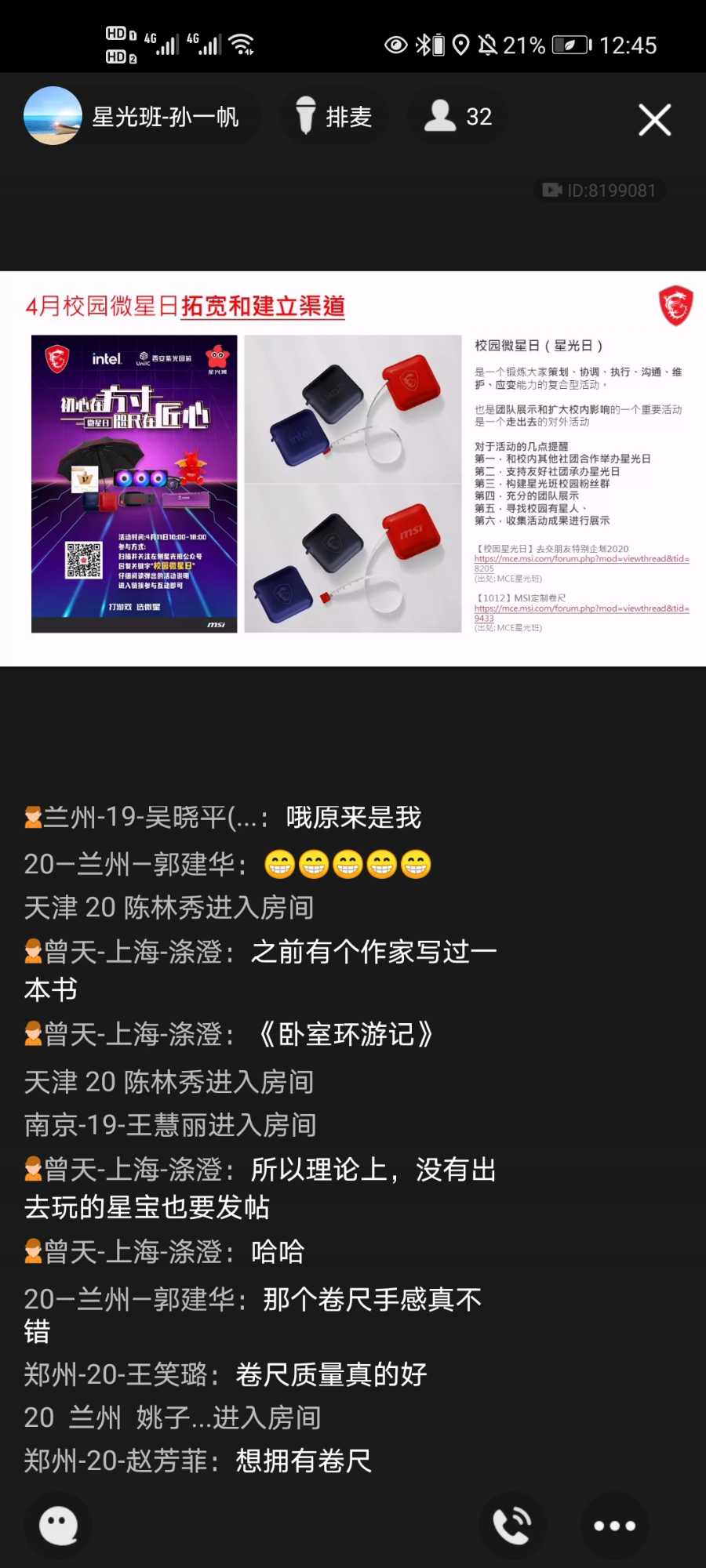Viewport: 706px width, 1568px height.
Task: Open the three-dot more options menu
Action: tap(614, 1526)
